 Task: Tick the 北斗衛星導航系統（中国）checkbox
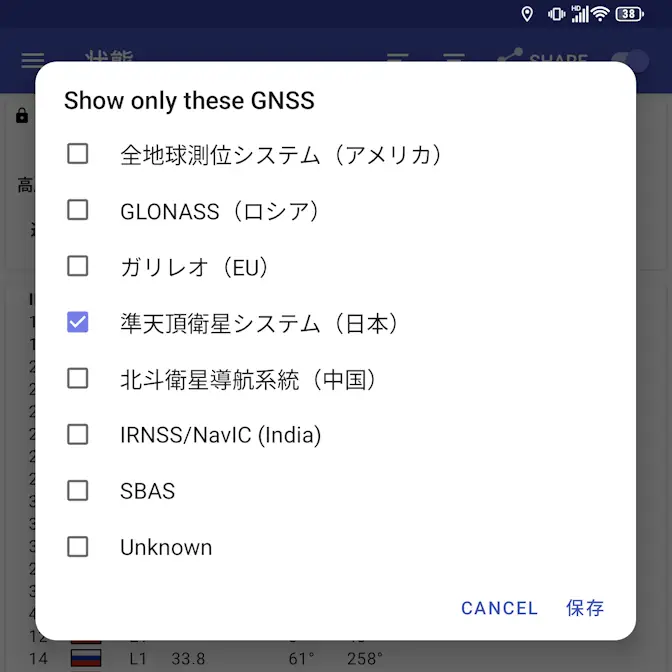click(x=77, y=378)
